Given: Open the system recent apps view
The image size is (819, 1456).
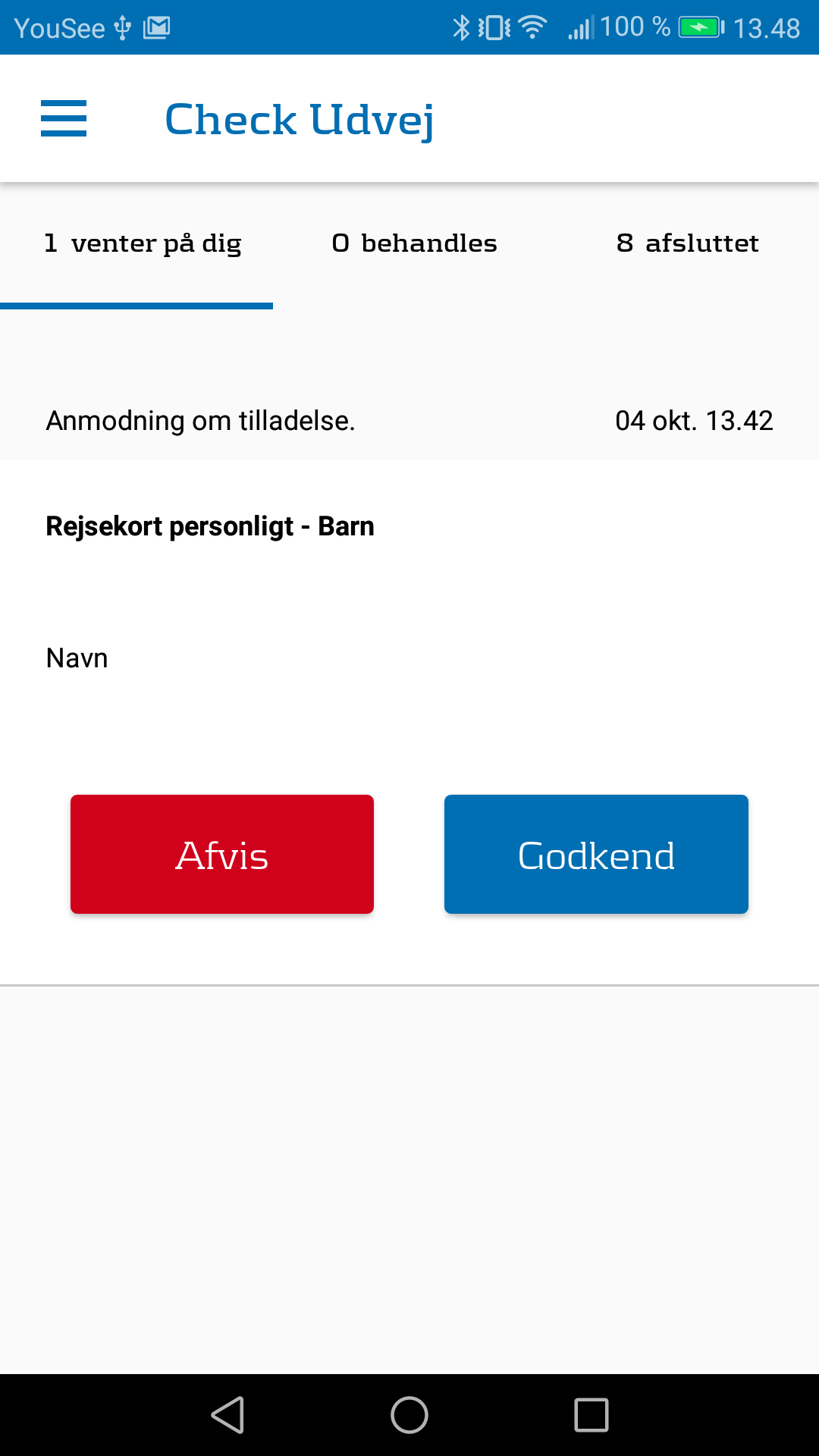Looking at the screenshot, I should pos(591,1415).
